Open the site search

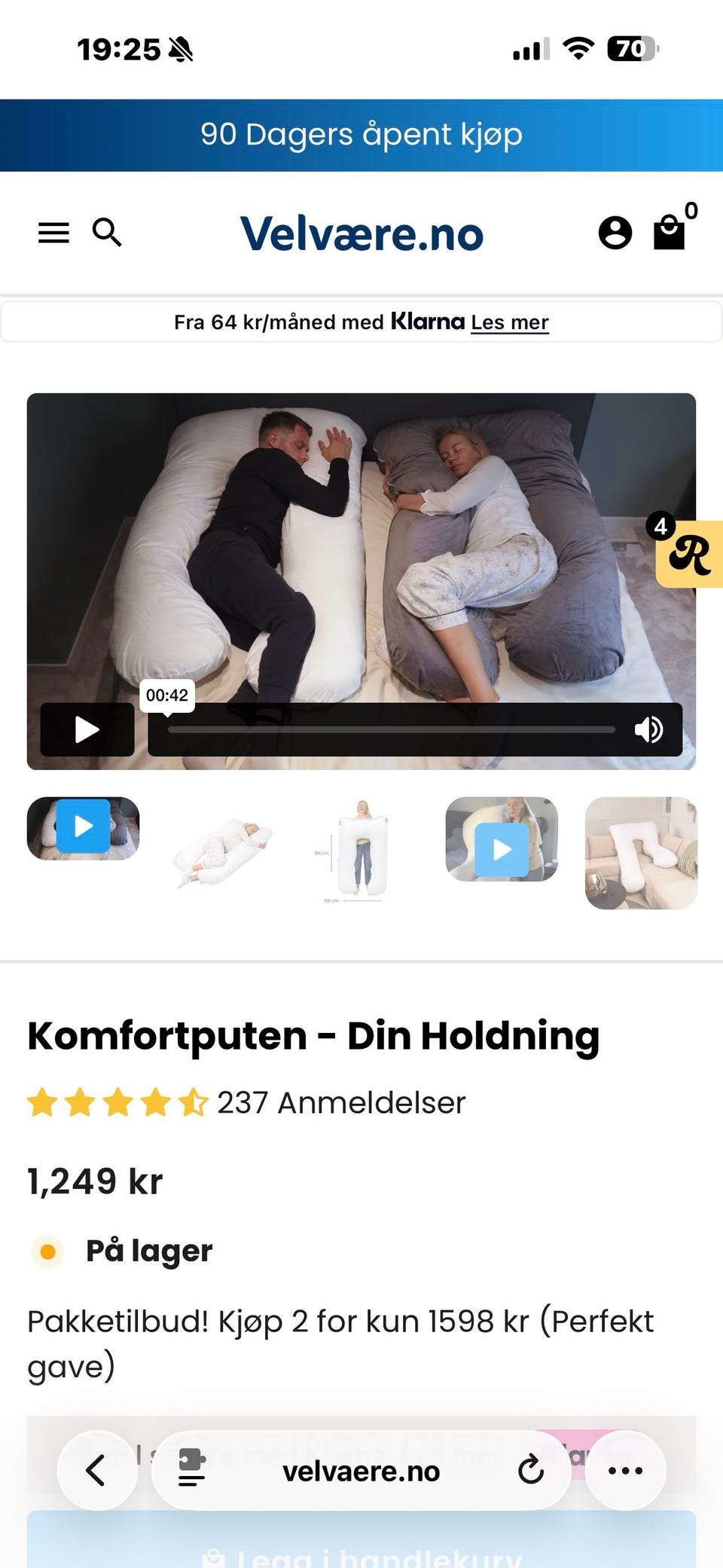click(x=108, y=233)
